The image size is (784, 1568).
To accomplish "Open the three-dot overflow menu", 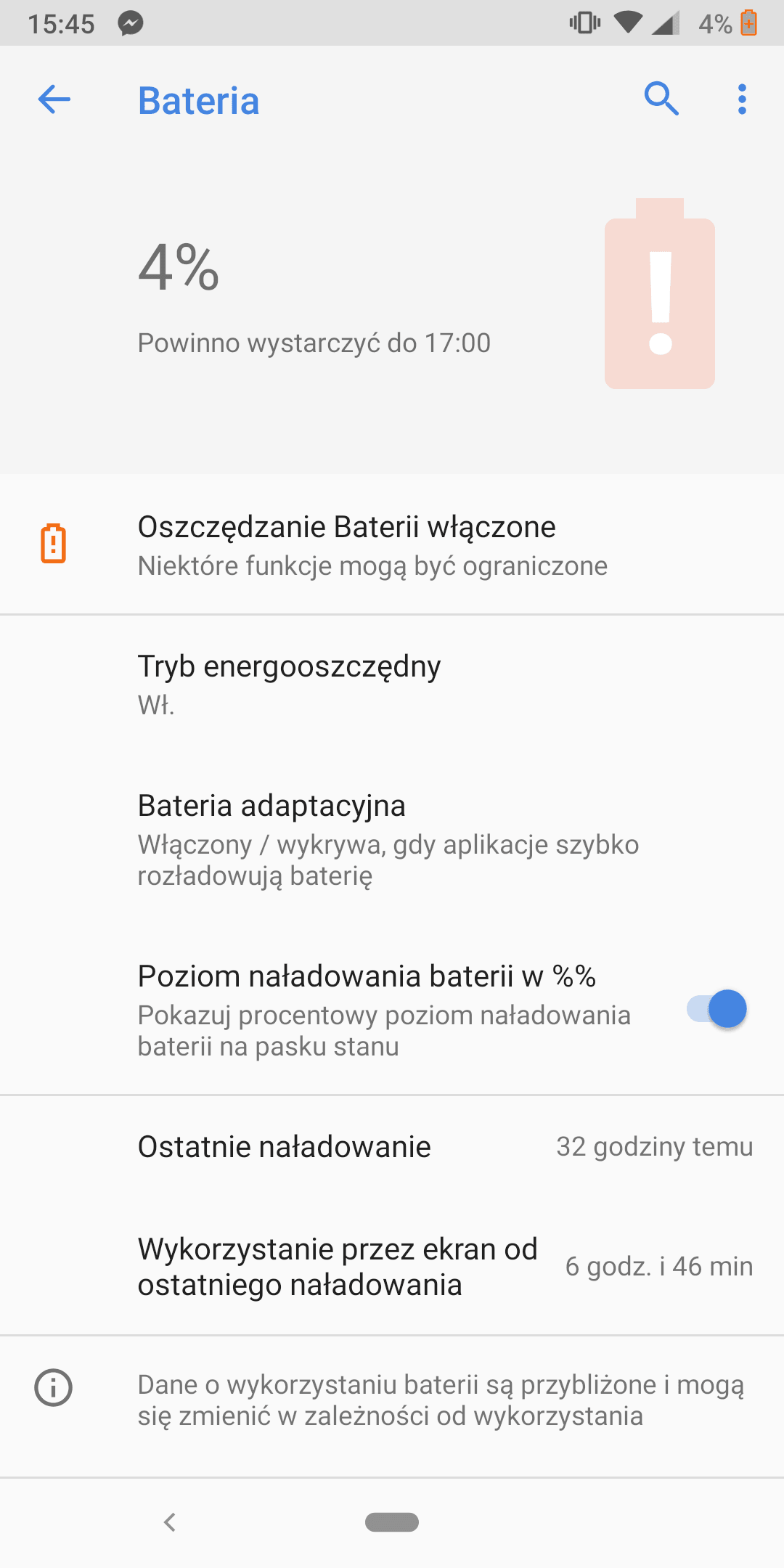I will (x=742, y=99).
